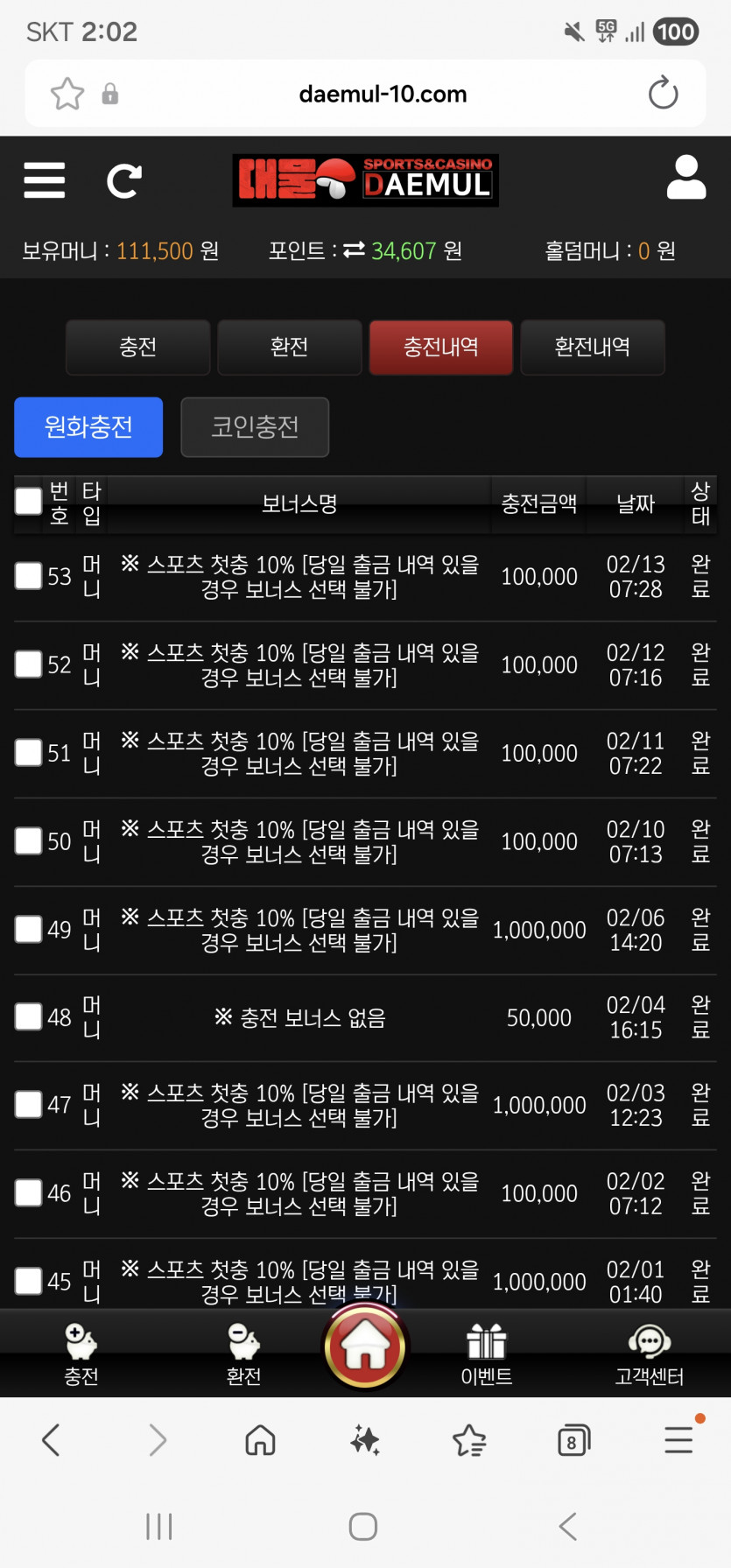Select the checkbox for row 48

[29, 1017]
